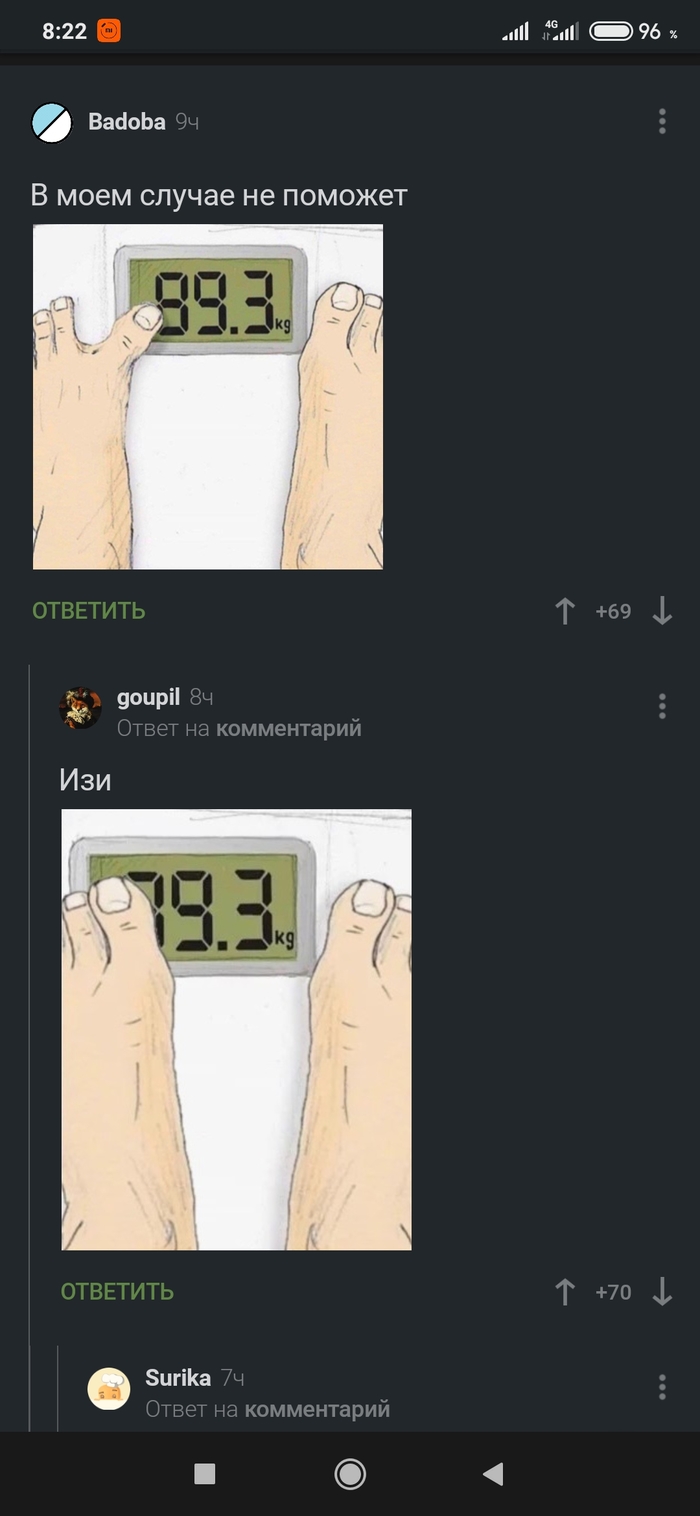Downvote Badoba's comment
Image resolution: width=700 pixels, height=1516 pixels.
662,611
